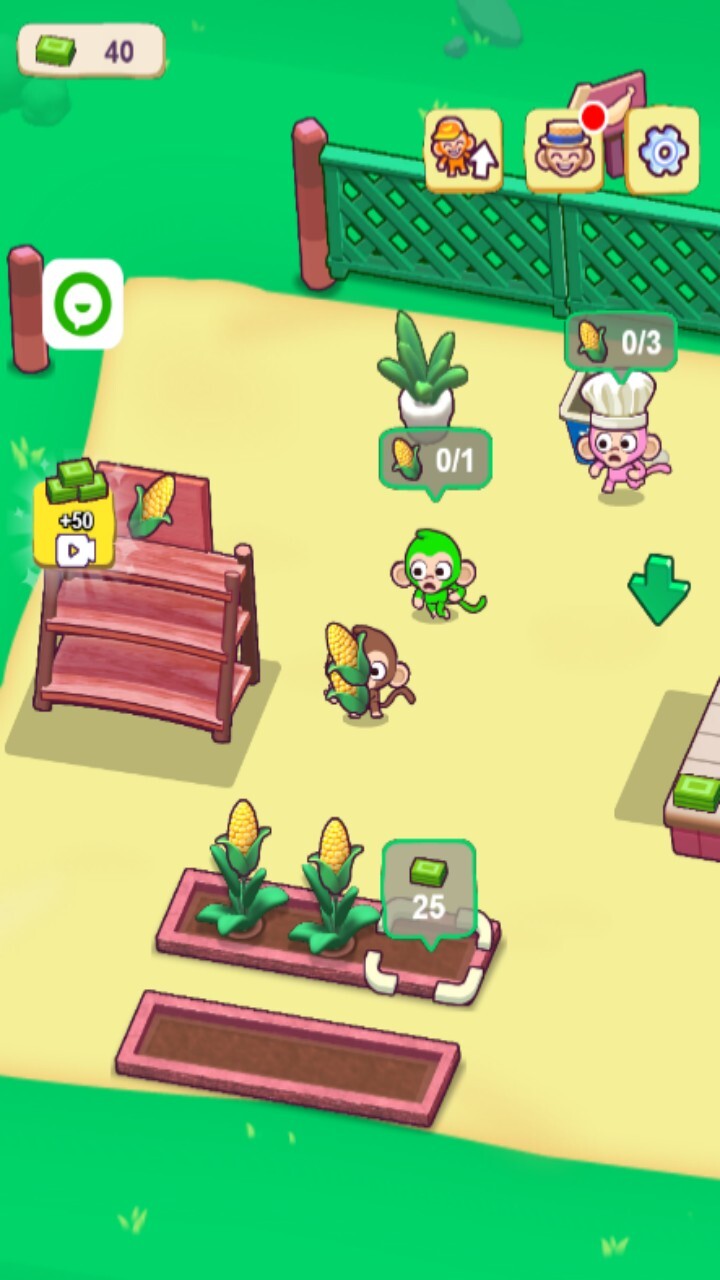This screenshot has height=1280, width=720.
Task: Unlock the plot costing 25 cash
Action: (429, 890)
